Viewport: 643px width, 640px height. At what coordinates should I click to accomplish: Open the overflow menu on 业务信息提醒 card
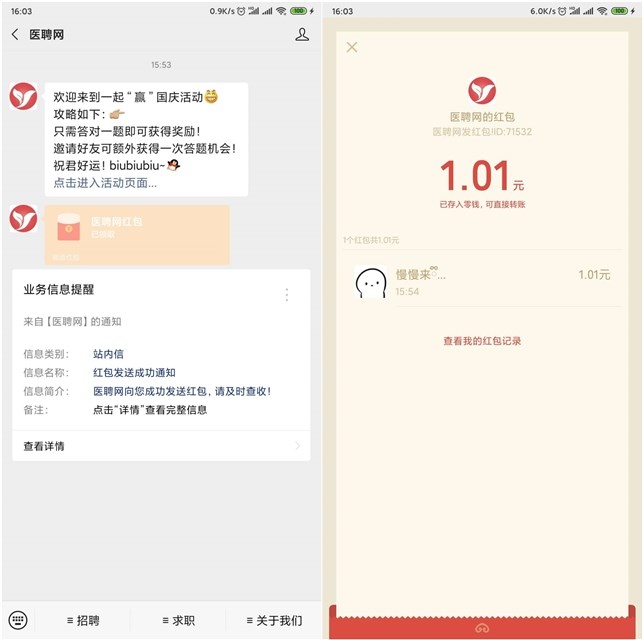287,294
